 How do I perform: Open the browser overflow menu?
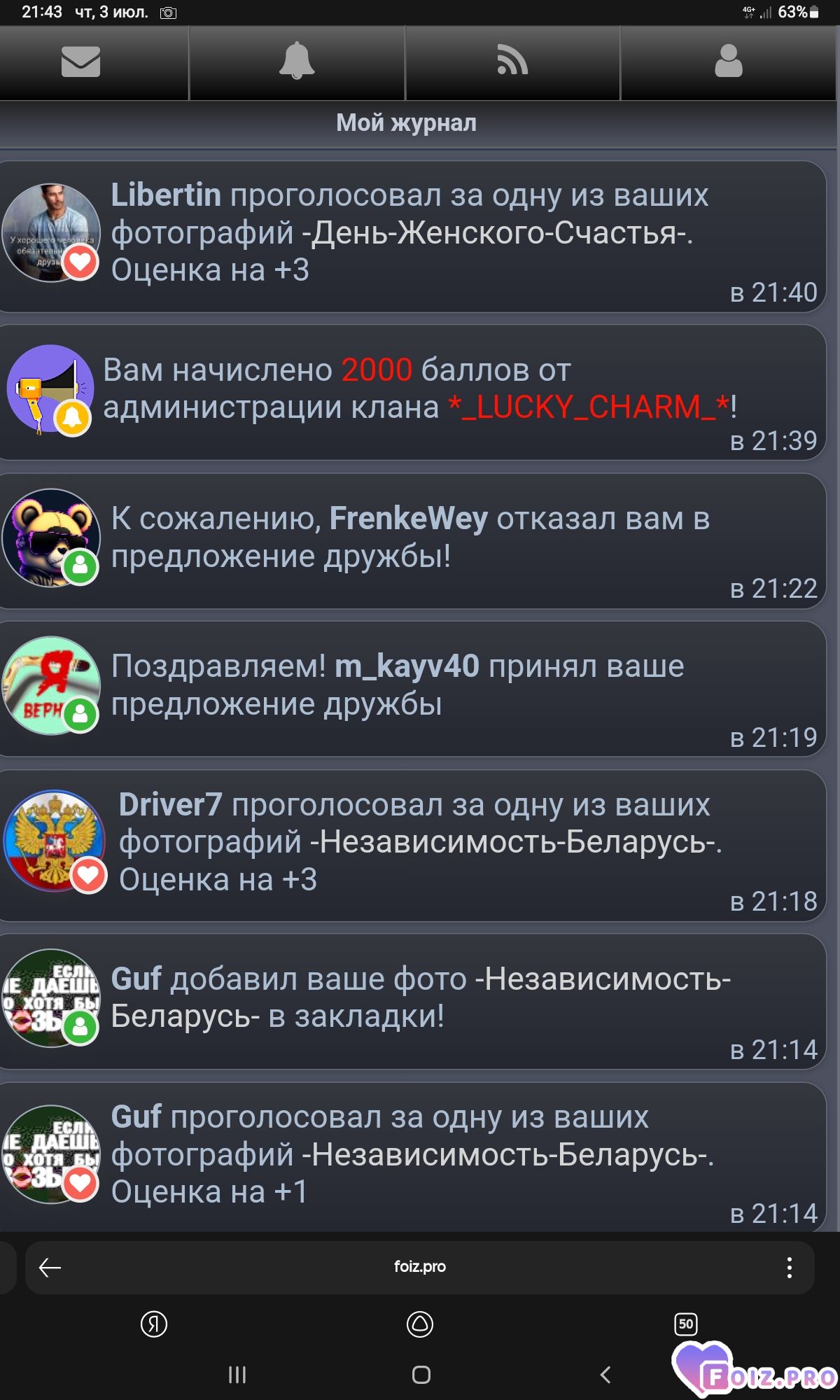pyautogui.click(x=789, y=1267)
